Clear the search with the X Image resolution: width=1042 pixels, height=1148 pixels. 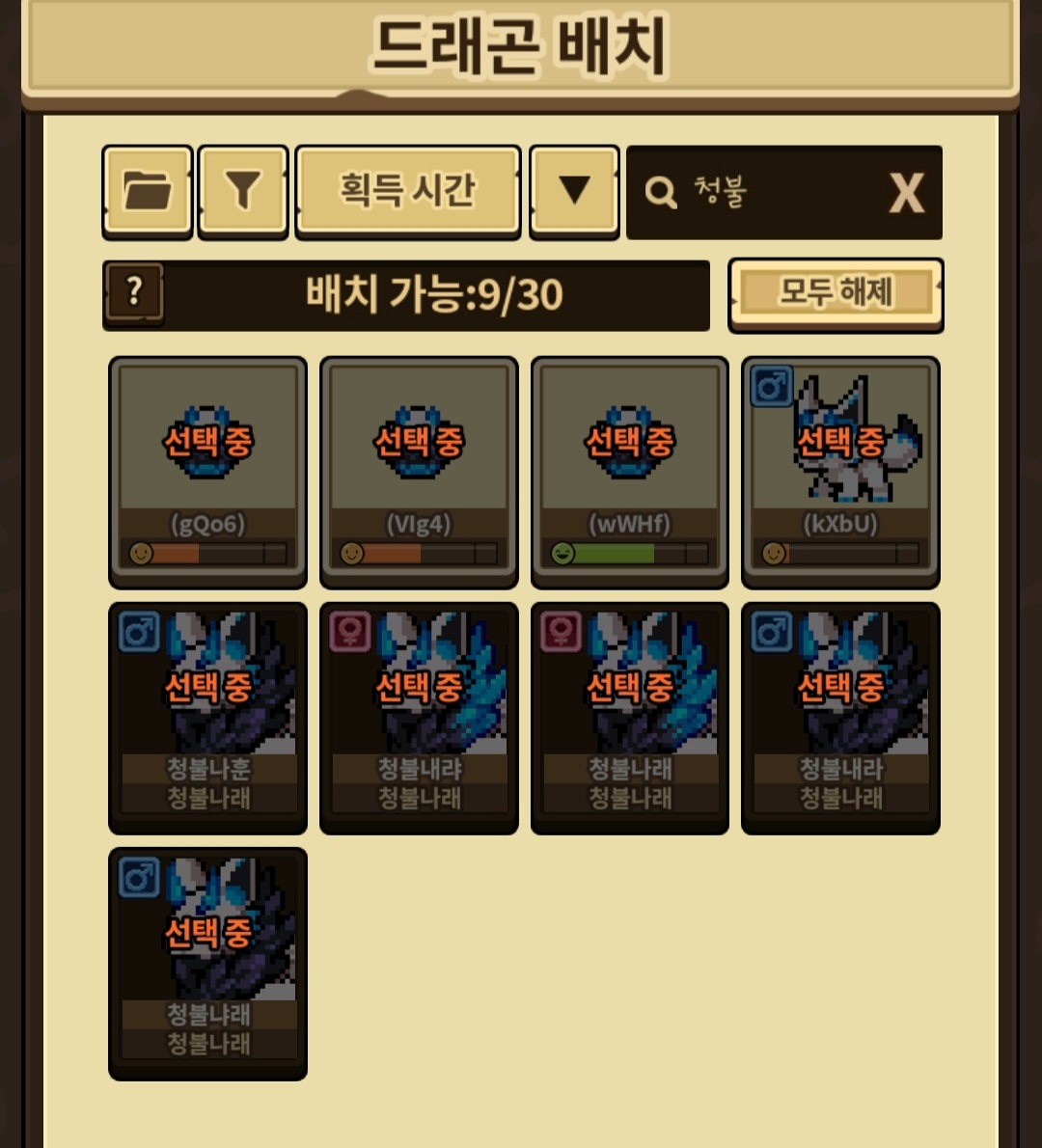pos(906,193)
